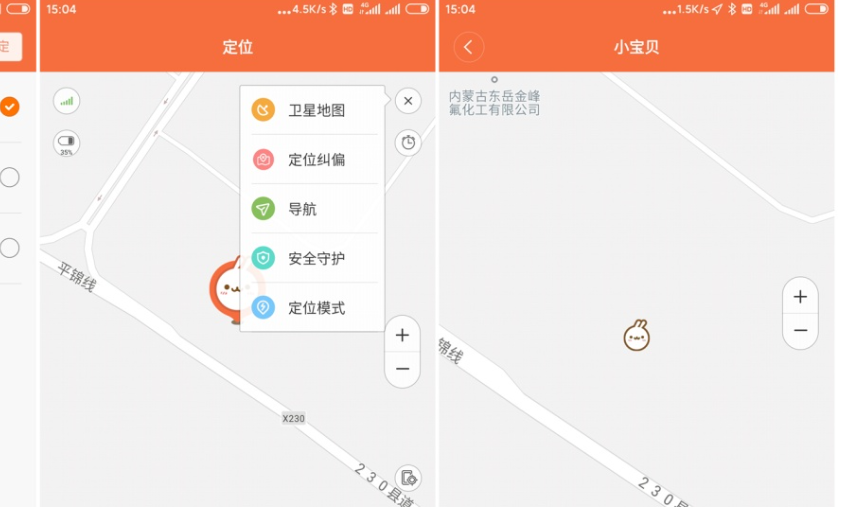Zoom out on the 小宝贝 map
Viewport: 842px width, 507px height.
(800, 331)
